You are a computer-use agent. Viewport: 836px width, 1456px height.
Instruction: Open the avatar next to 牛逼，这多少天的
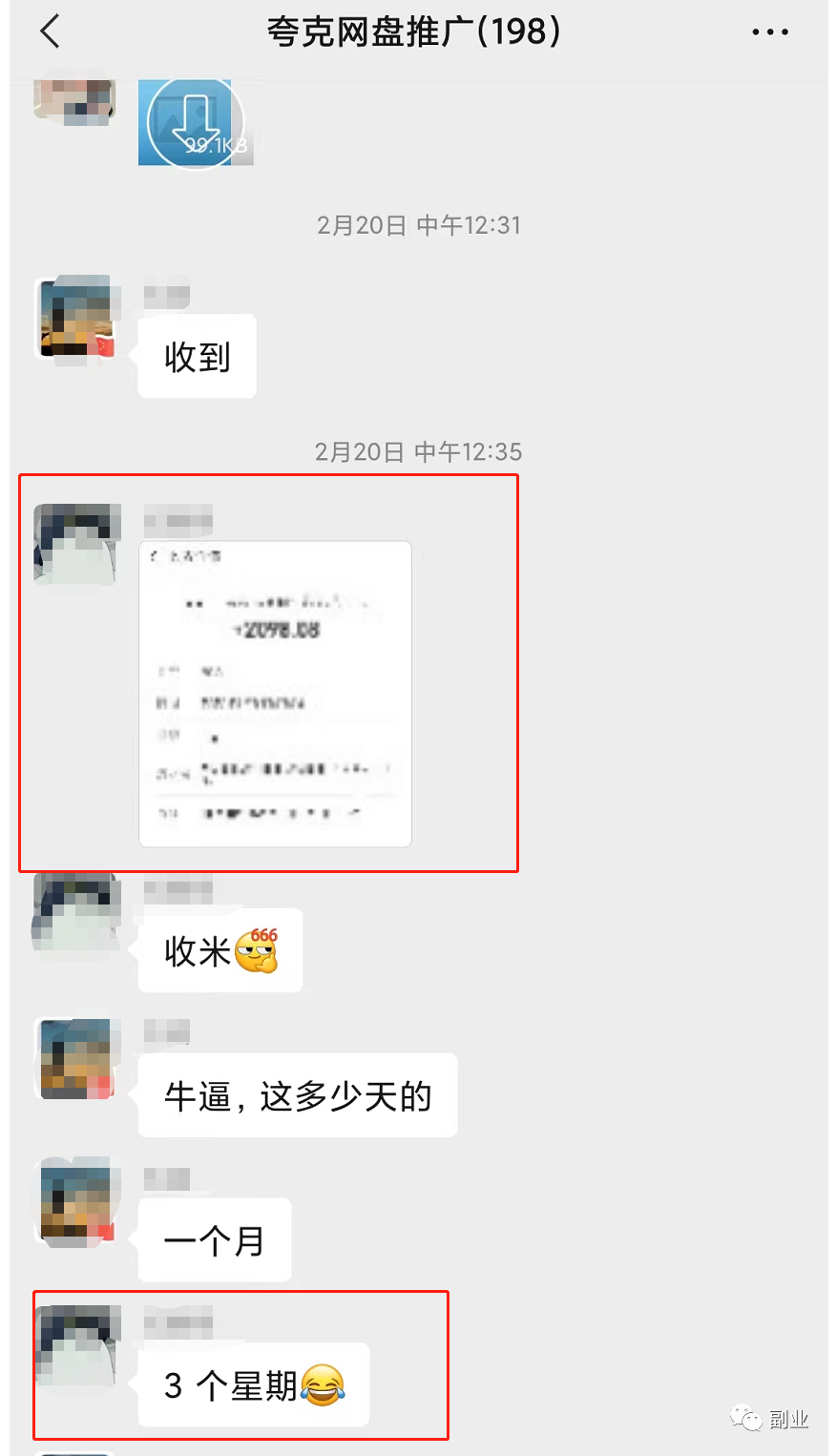tap(75, 1058)
